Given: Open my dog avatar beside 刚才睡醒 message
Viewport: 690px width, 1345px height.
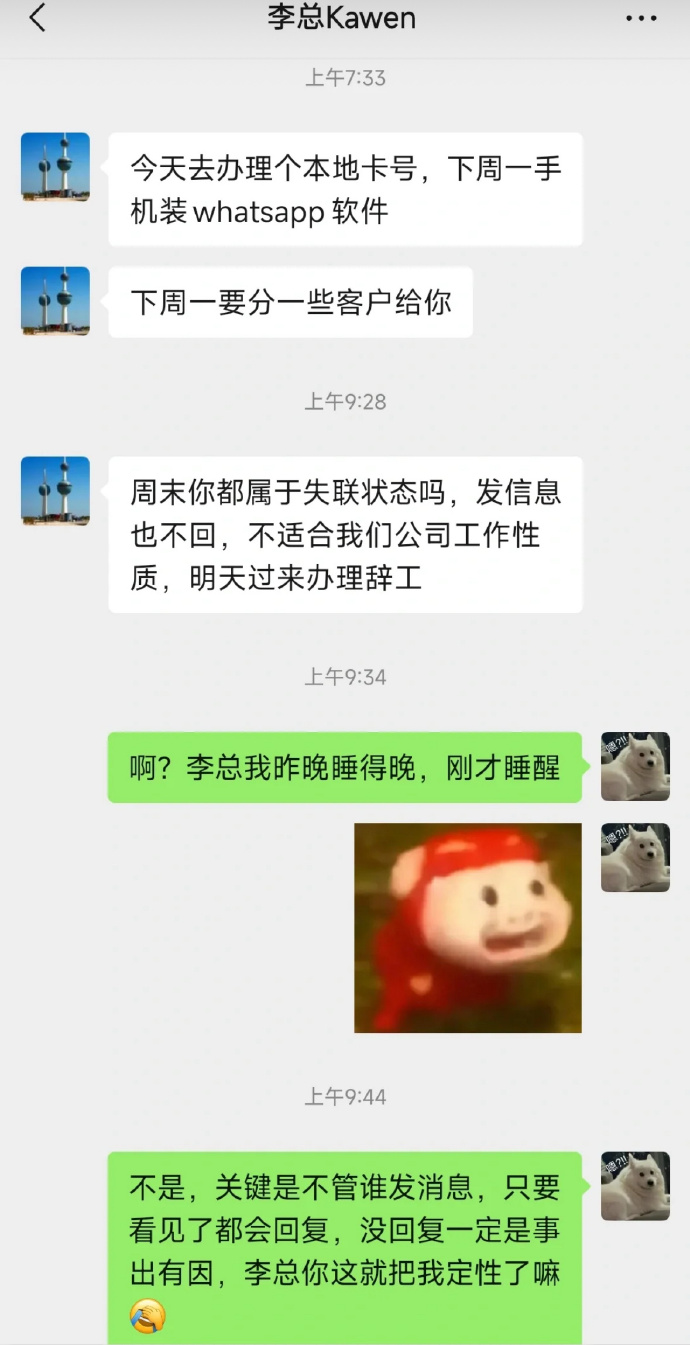Looking at the screenshot, I should coord(635,766).
